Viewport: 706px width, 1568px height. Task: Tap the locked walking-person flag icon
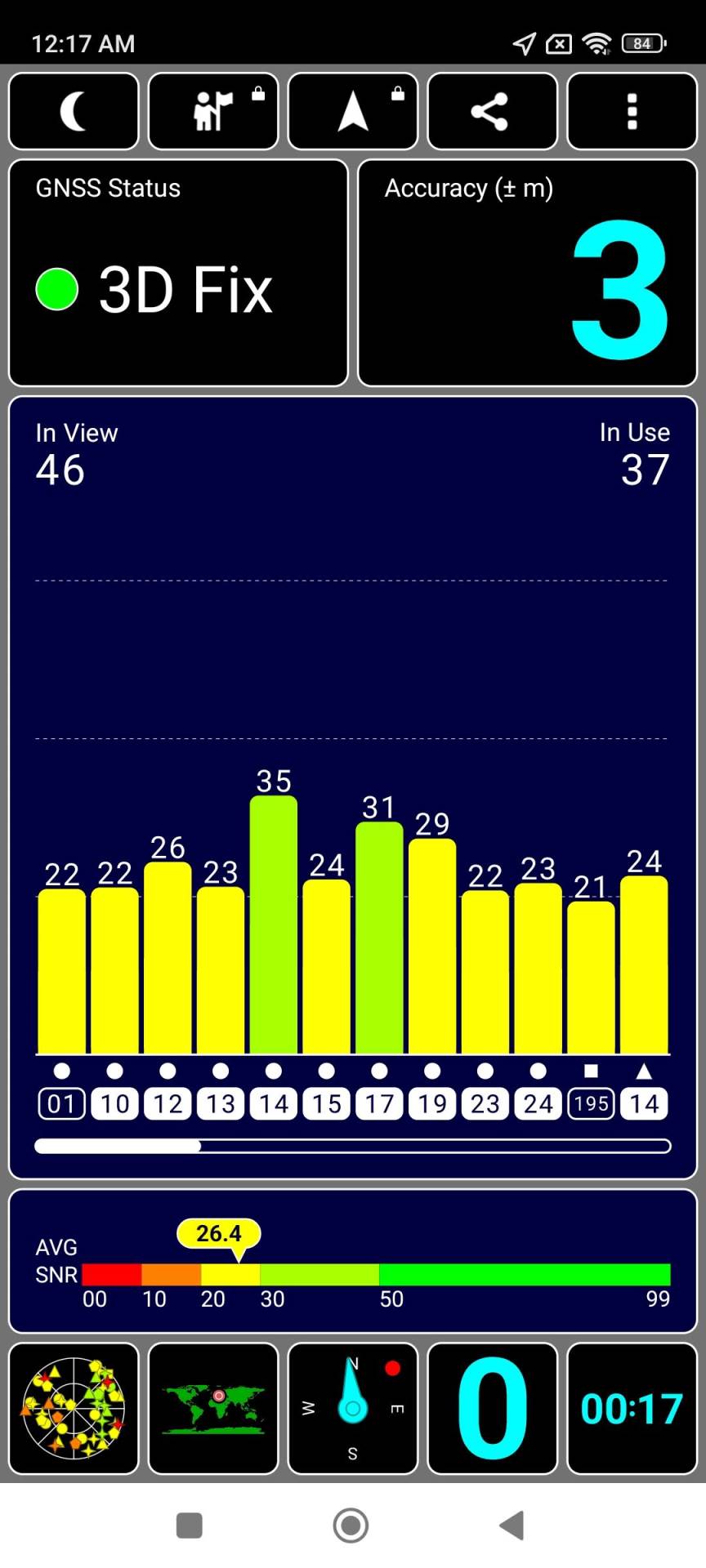tap(212, 111)
